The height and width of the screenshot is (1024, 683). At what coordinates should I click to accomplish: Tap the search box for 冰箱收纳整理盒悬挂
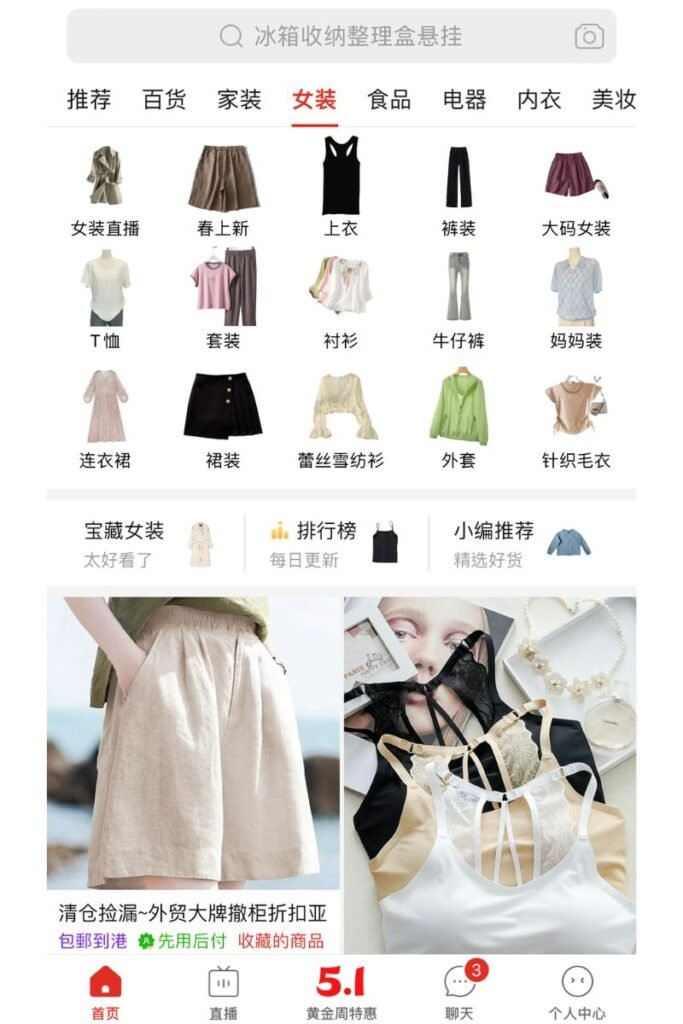(x=340, y=37)
